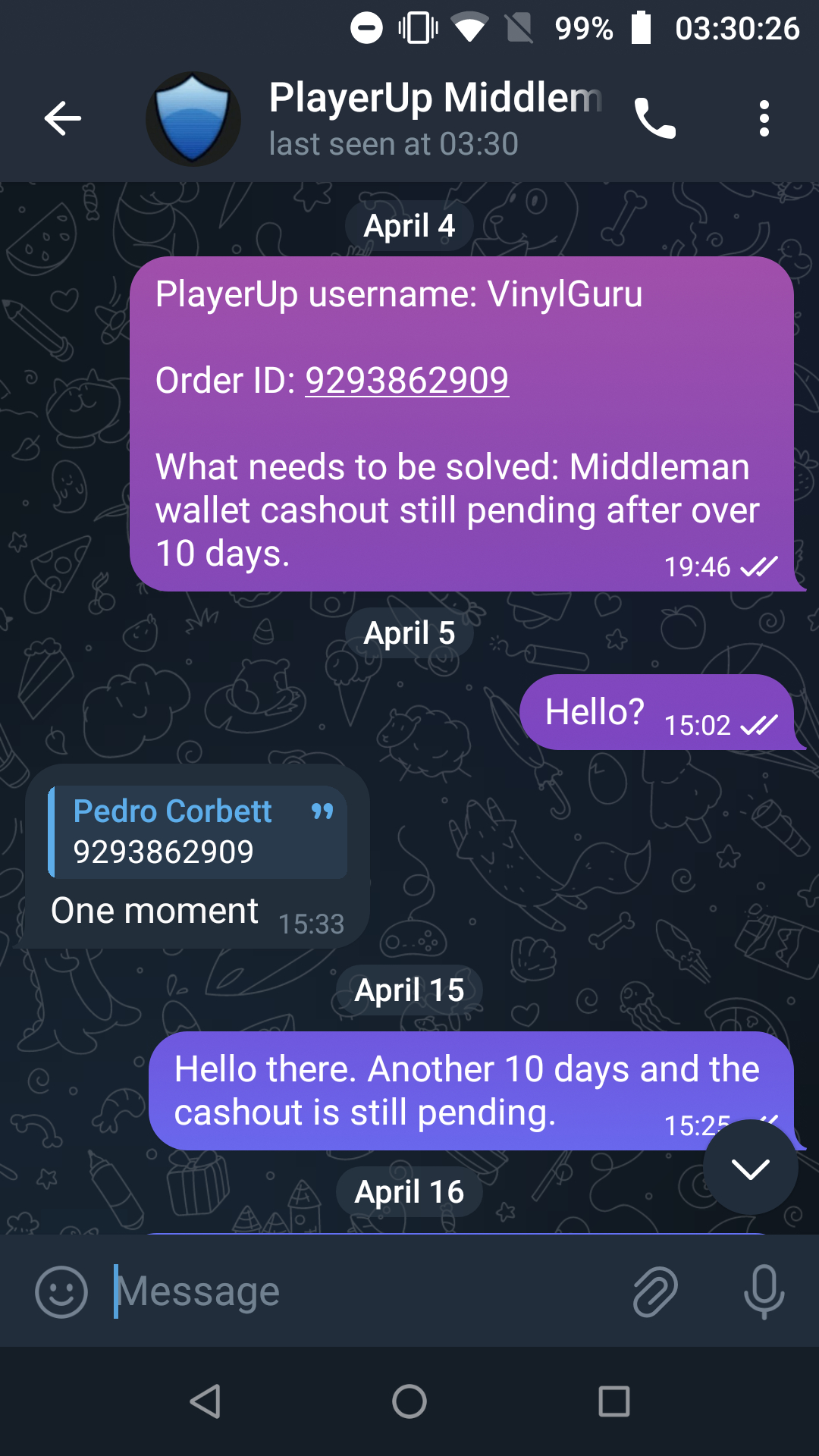
Task: Attach a file with the paperclip
Action: click(655, 1291)
